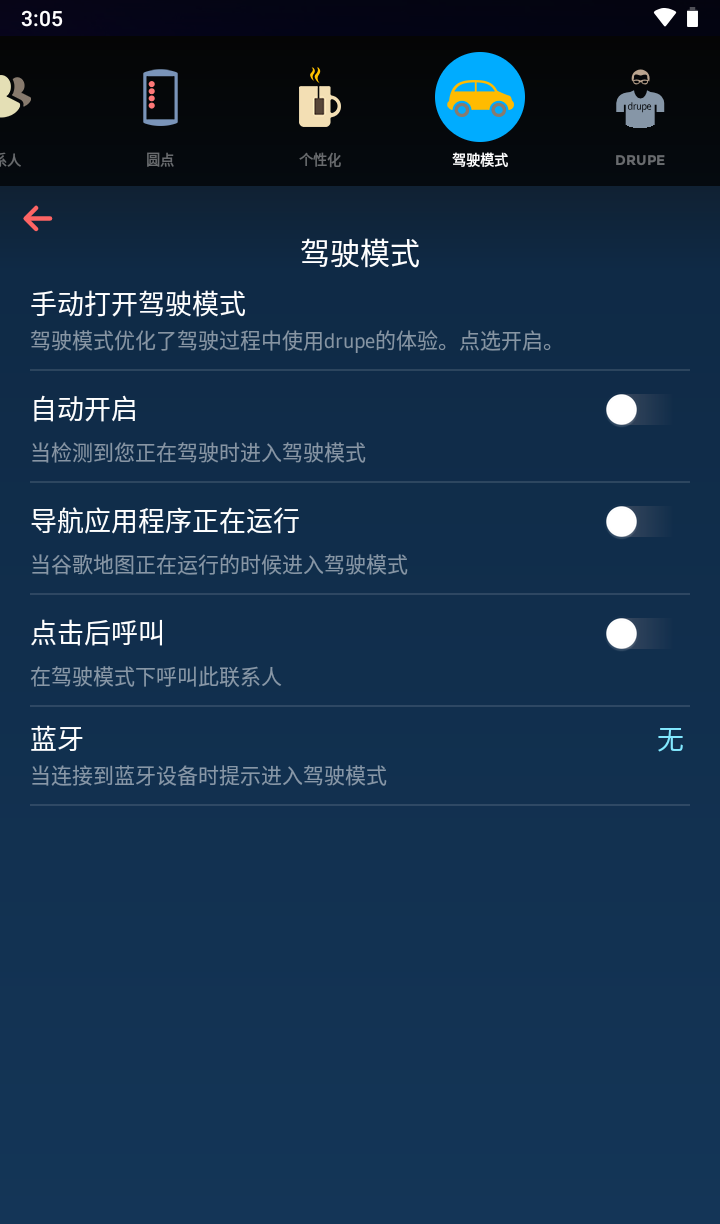Enable the 点击后呼叫 toggle
Screen dimensions: 720x1224
coord(638,633)
